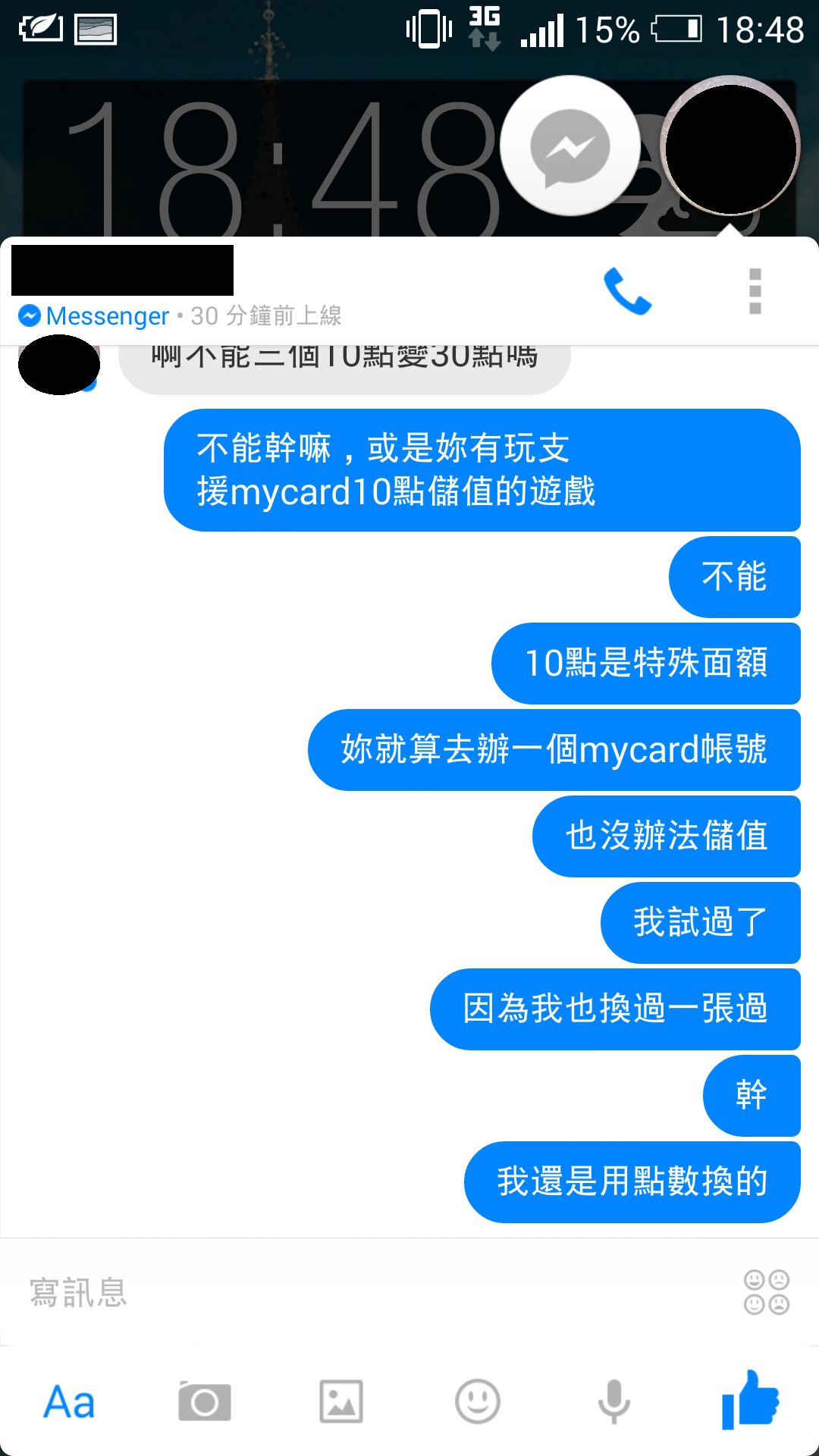Start a voice call with this contact
This screenshot has width=819, height=1456.
(627, 290)
